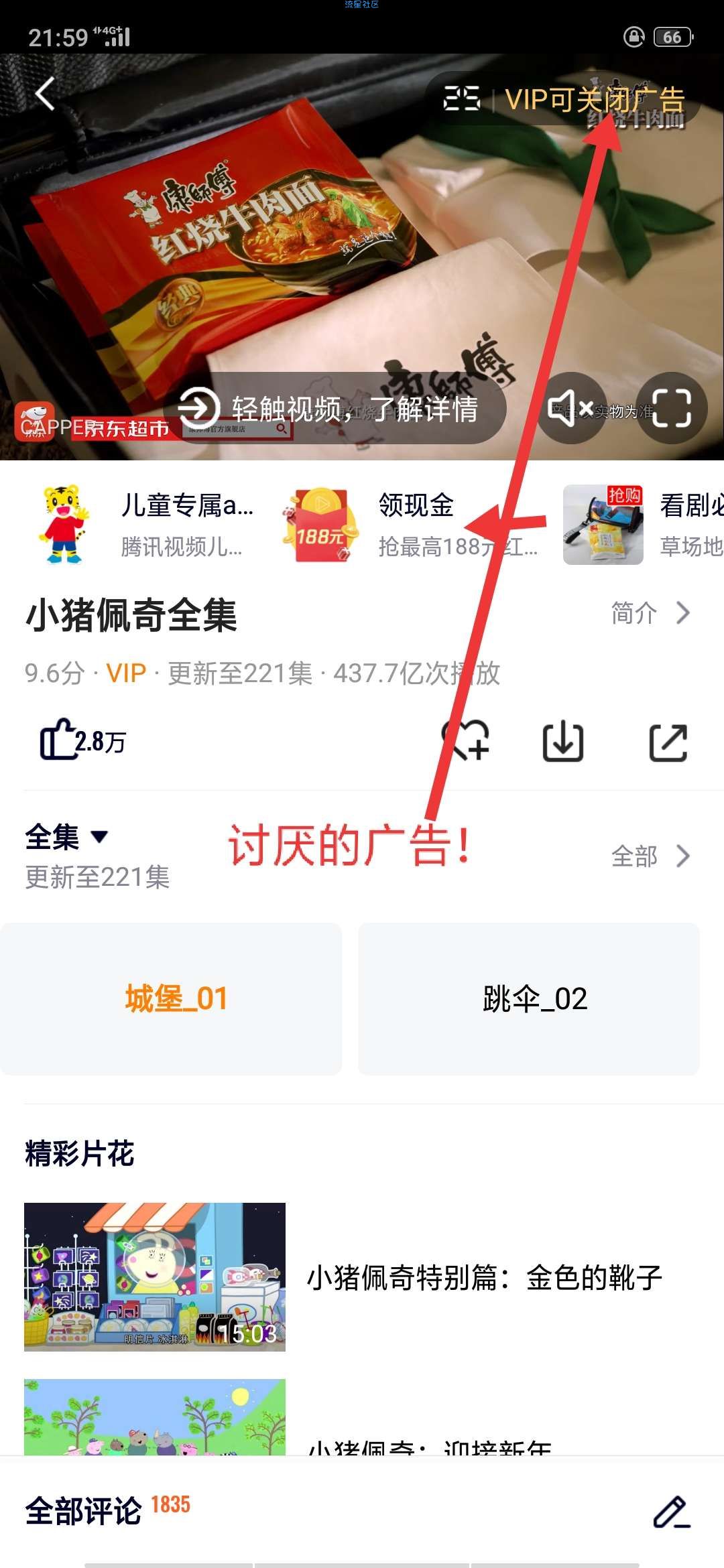View 全部 episodes list
The height and width of the screenshot is (1568, 724).
649,856
